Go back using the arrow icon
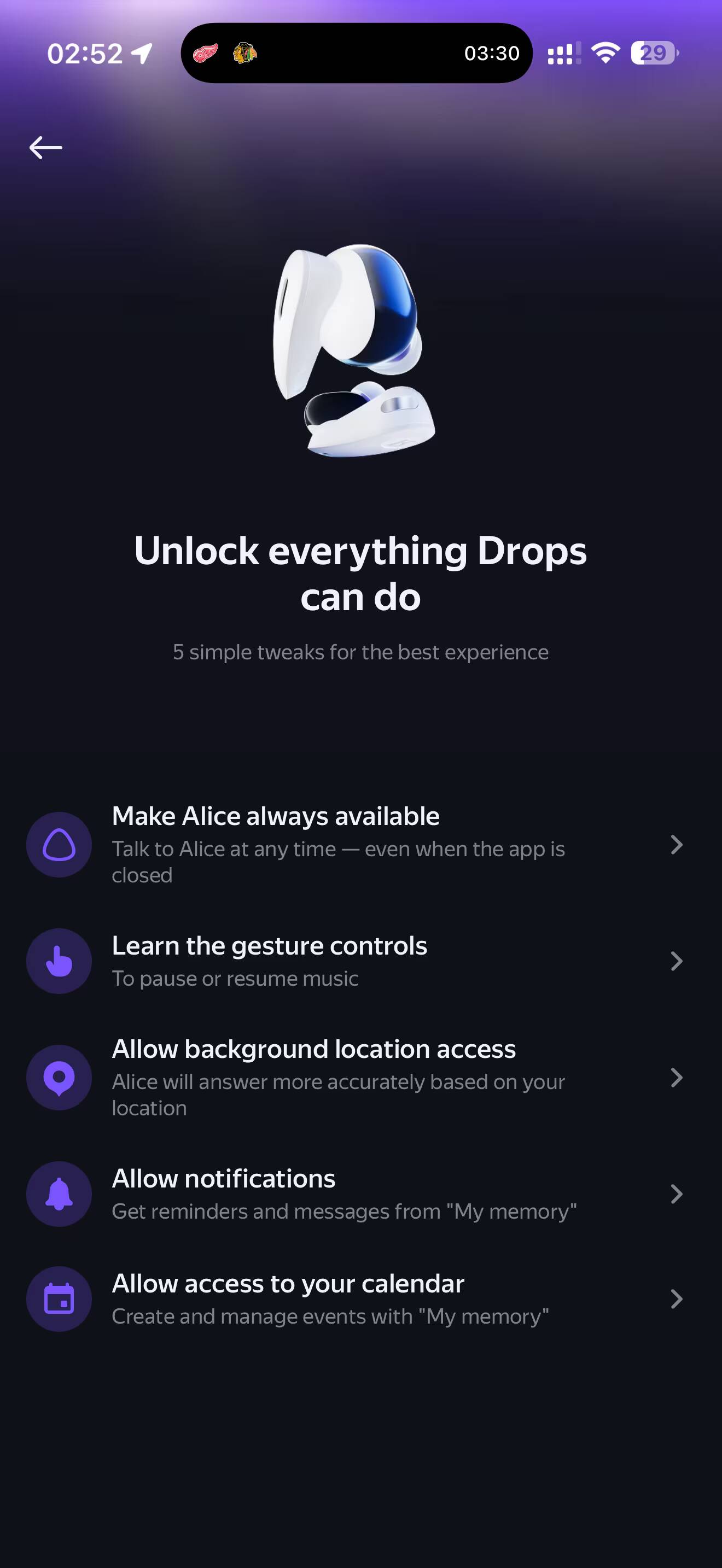Viewport: 722px width, 1568px height. [x=45, y=147]
